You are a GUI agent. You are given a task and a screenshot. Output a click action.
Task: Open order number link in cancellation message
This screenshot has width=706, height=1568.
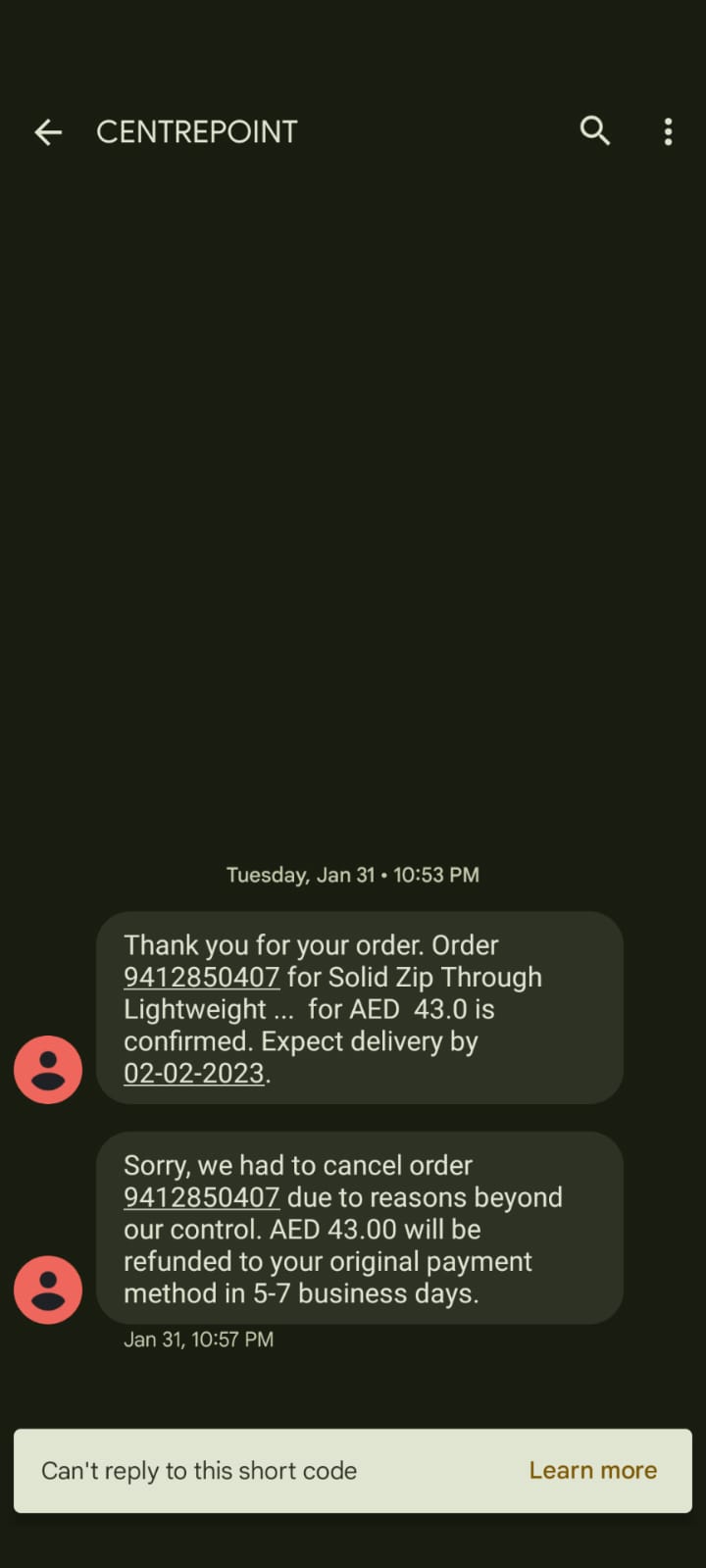coord(201,1197)
